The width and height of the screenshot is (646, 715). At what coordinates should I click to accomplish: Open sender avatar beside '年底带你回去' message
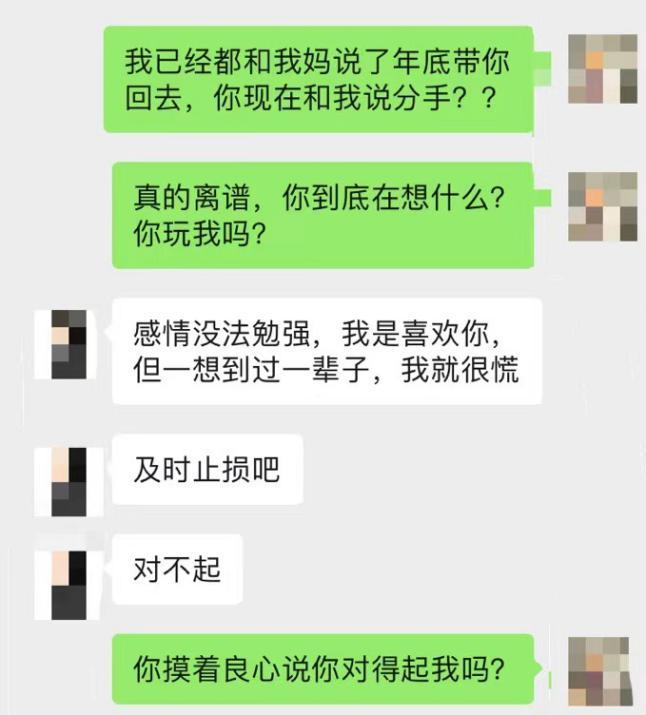tap(602, 69)
